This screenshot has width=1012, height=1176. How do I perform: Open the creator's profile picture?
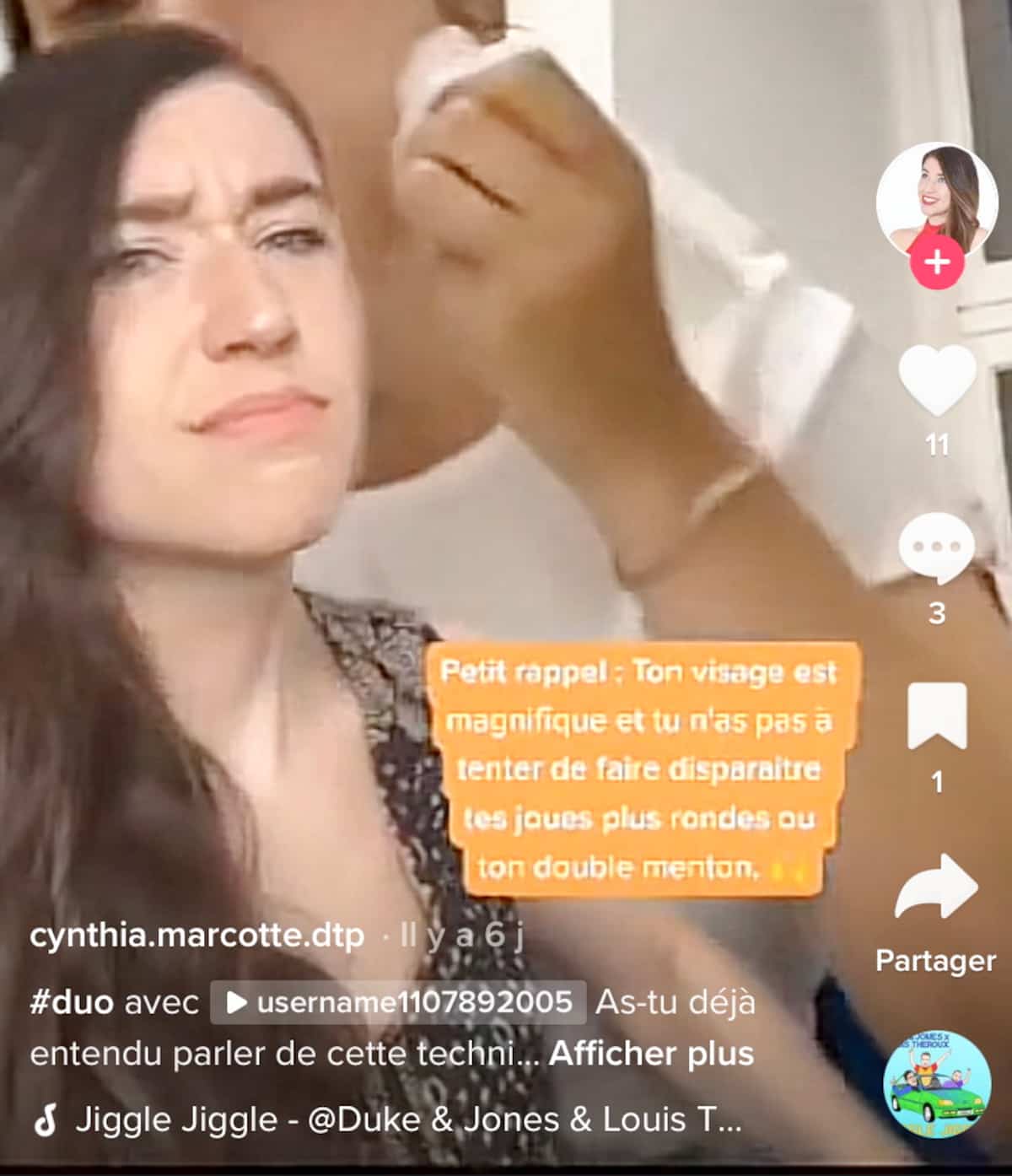tap(936, 201)
